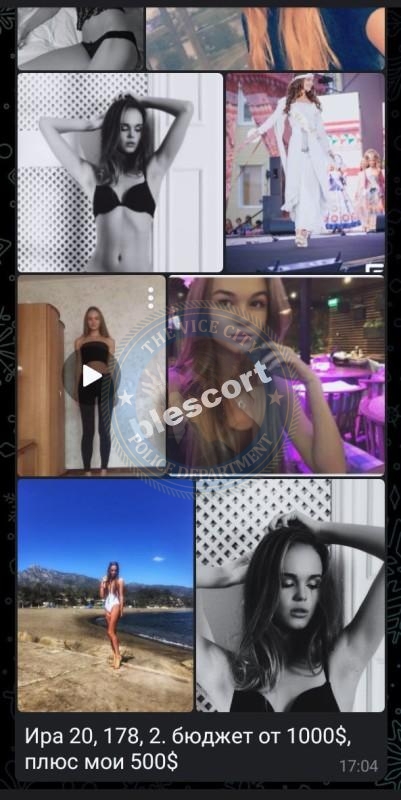Open the purple-lit restaurant photo
Screen dimensions: 401x800
tap(276, 376)
